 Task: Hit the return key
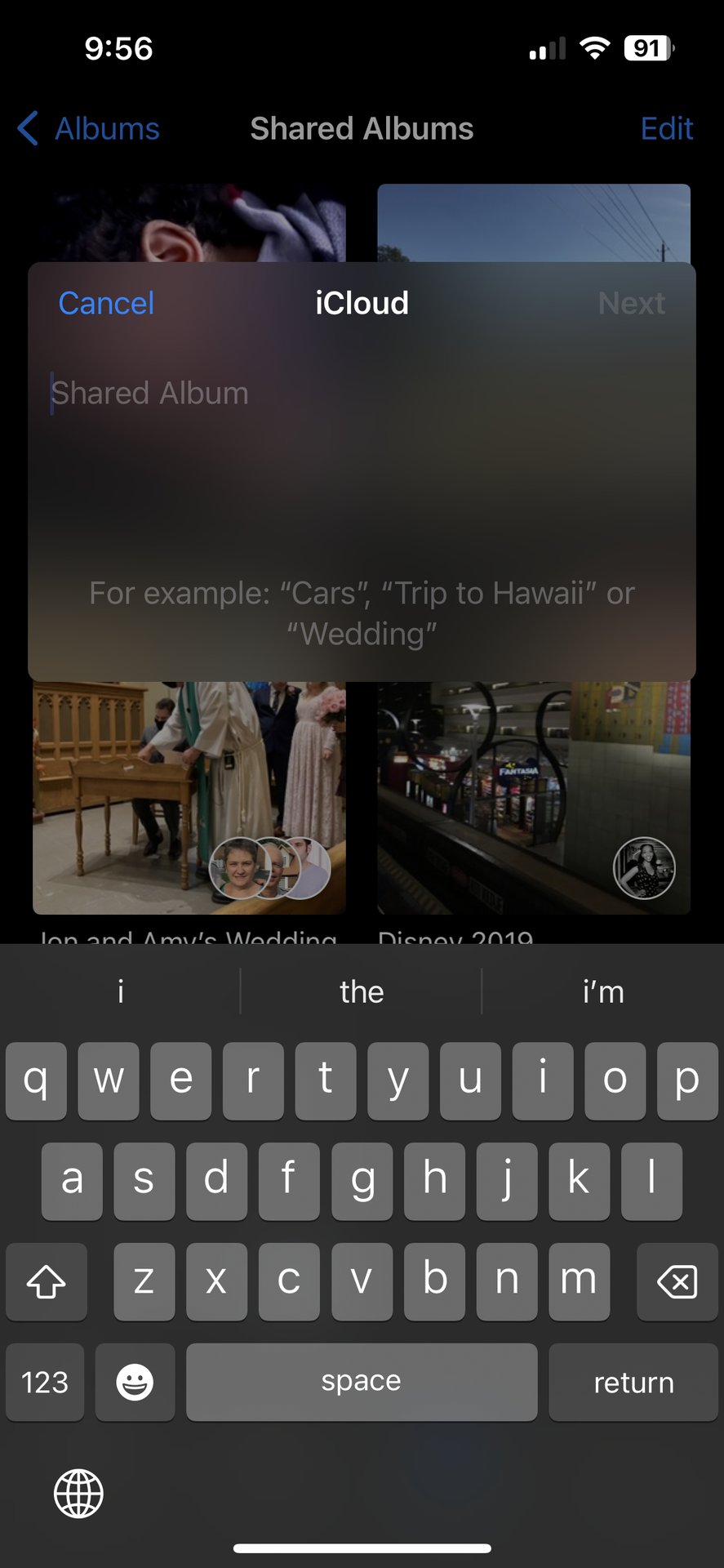pos(633,1382)
